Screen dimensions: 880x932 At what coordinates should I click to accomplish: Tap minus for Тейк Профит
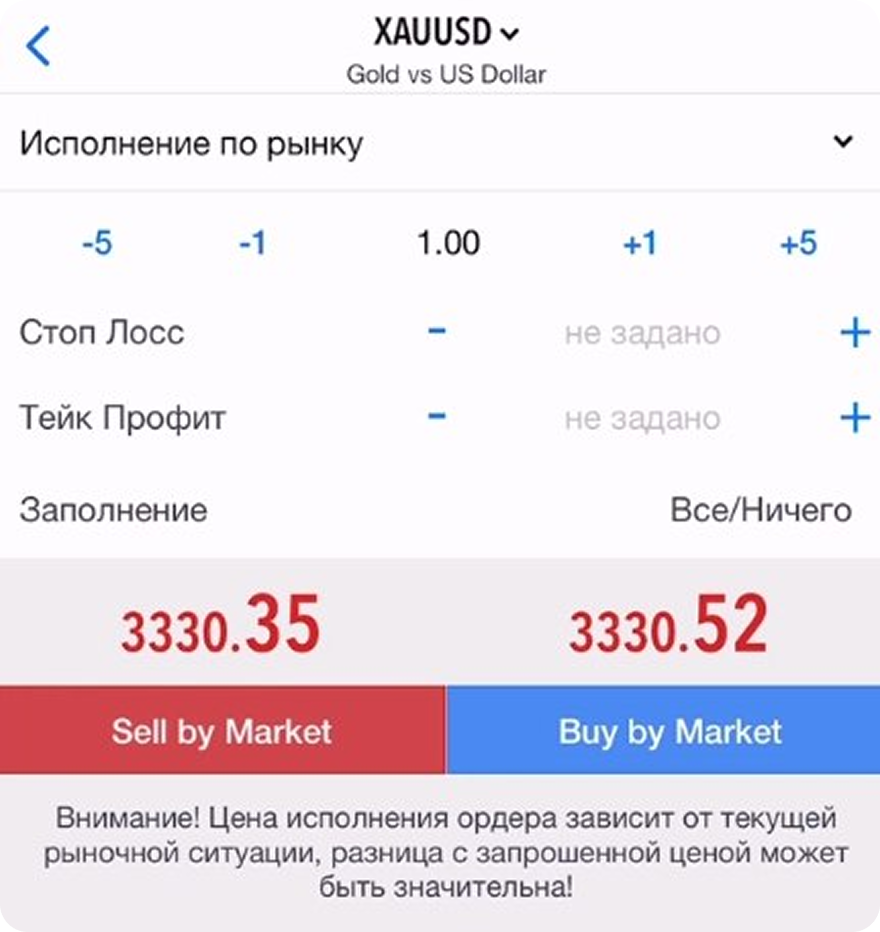coord(437,416)
